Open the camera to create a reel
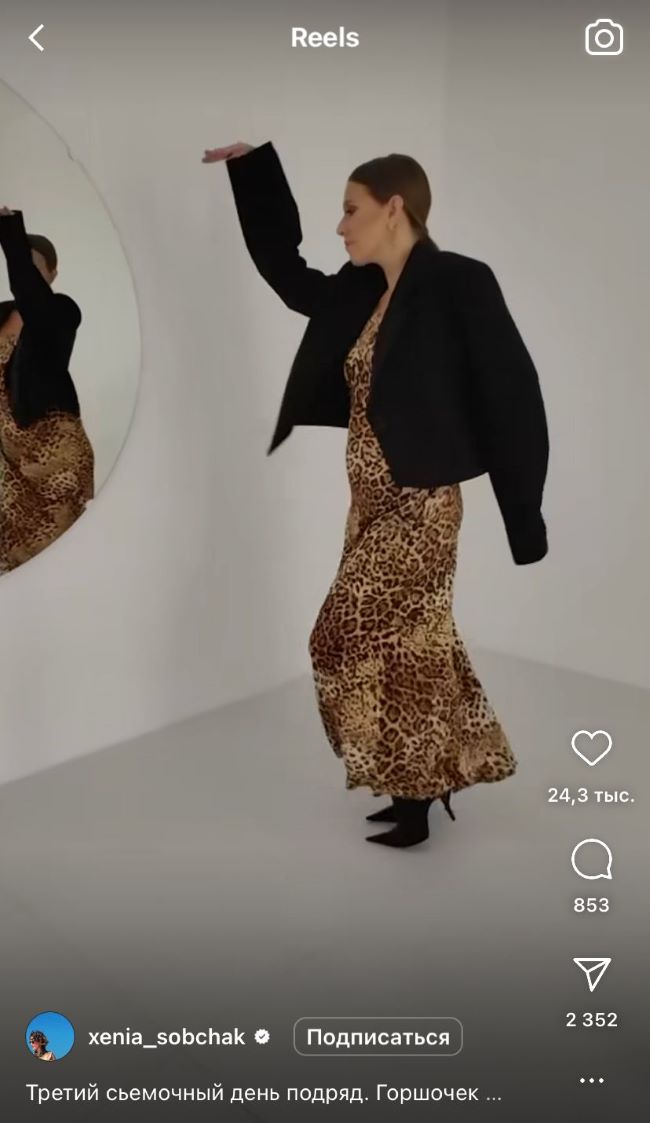The height and width of the screenshot is (1123, 650). click(603, 38)
